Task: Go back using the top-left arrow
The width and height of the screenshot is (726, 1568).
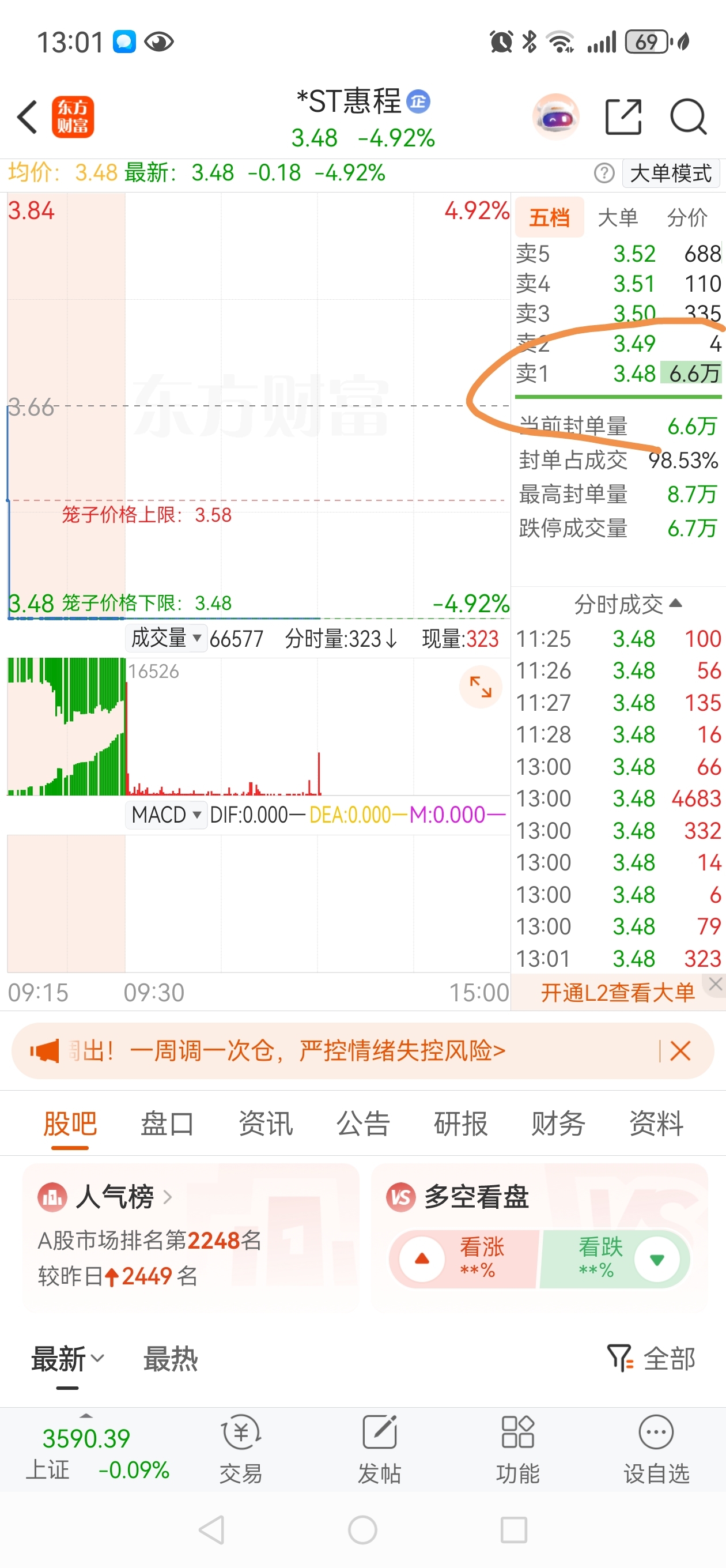Action: tap(28, 116)
